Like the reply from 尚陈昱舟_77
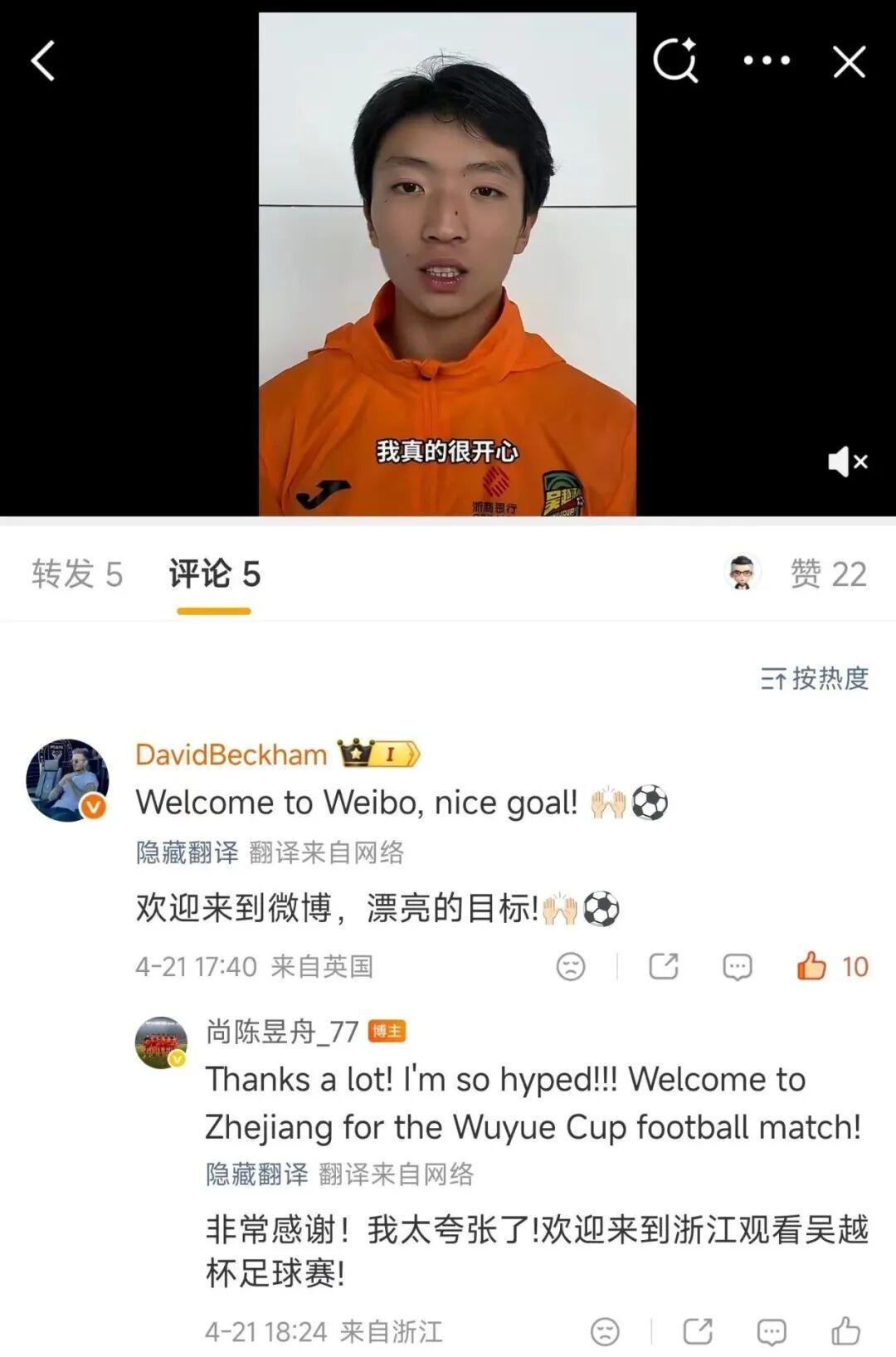The image size is (896, 1357). pos(845,1332)
